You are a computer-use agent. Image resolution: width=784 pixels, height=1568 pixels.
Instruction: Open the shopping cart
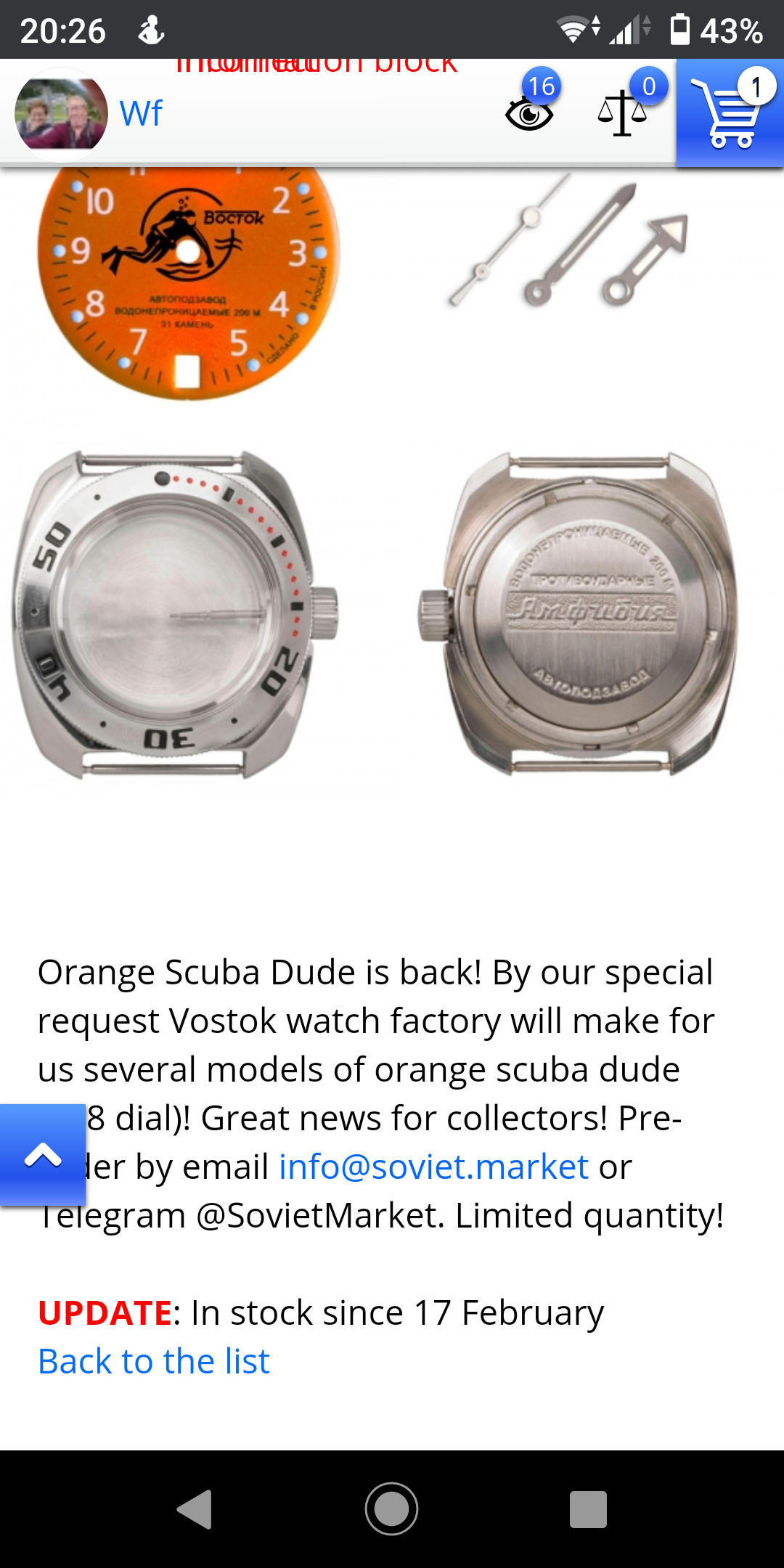tap(730, 113)
